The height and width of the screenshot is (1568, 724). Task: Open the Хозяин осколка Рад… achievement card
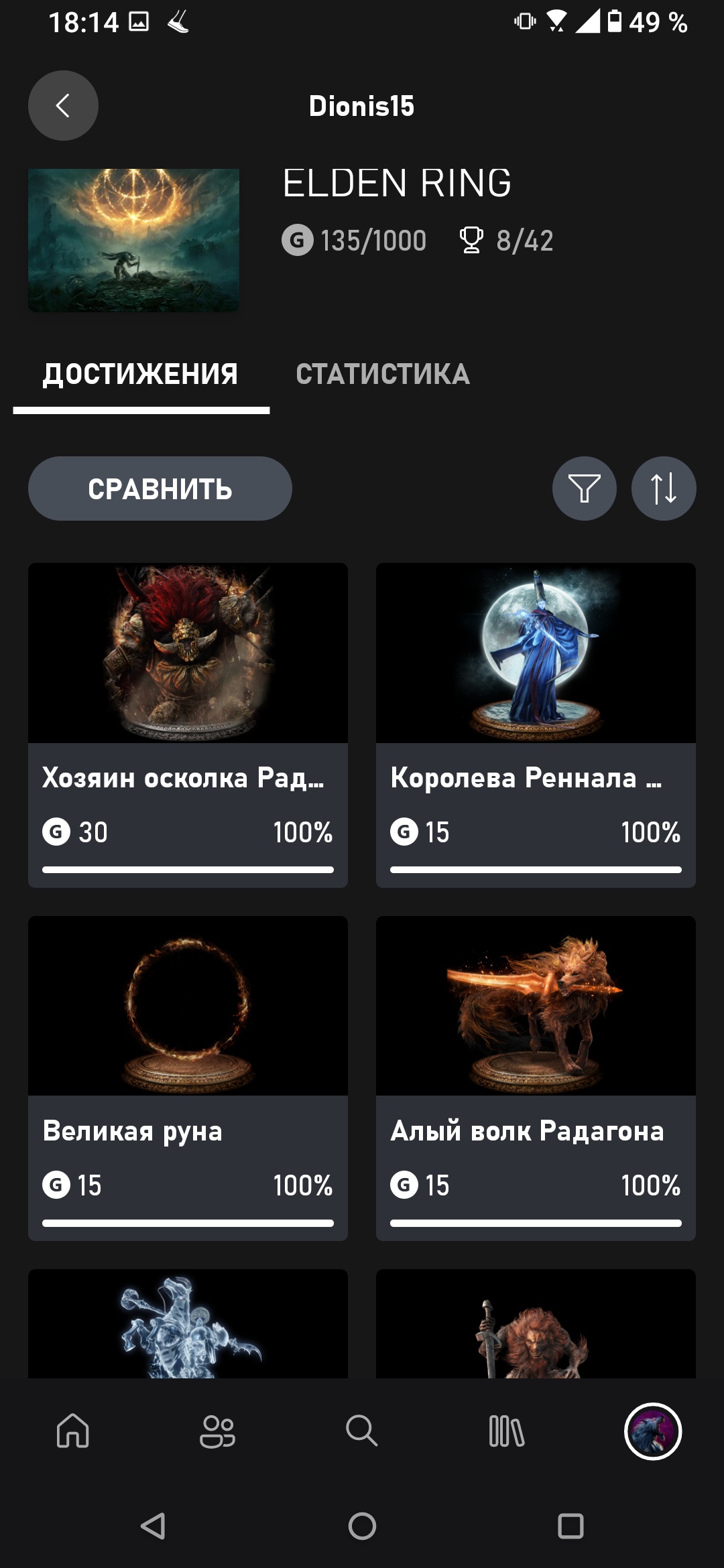(188, 725)
